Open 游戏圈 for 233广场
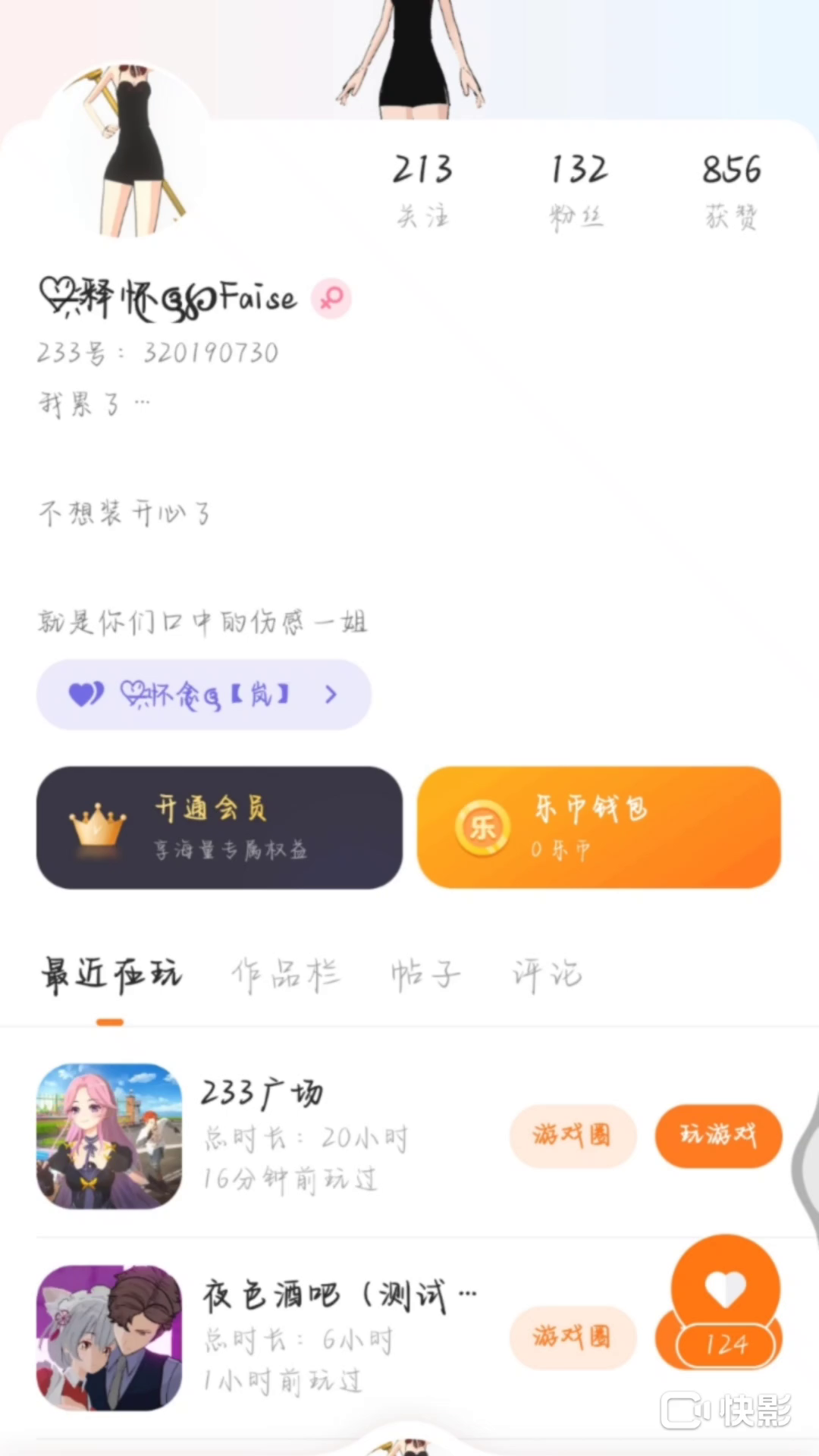The image size is (819, 1456). click(x=573, y=1135)
